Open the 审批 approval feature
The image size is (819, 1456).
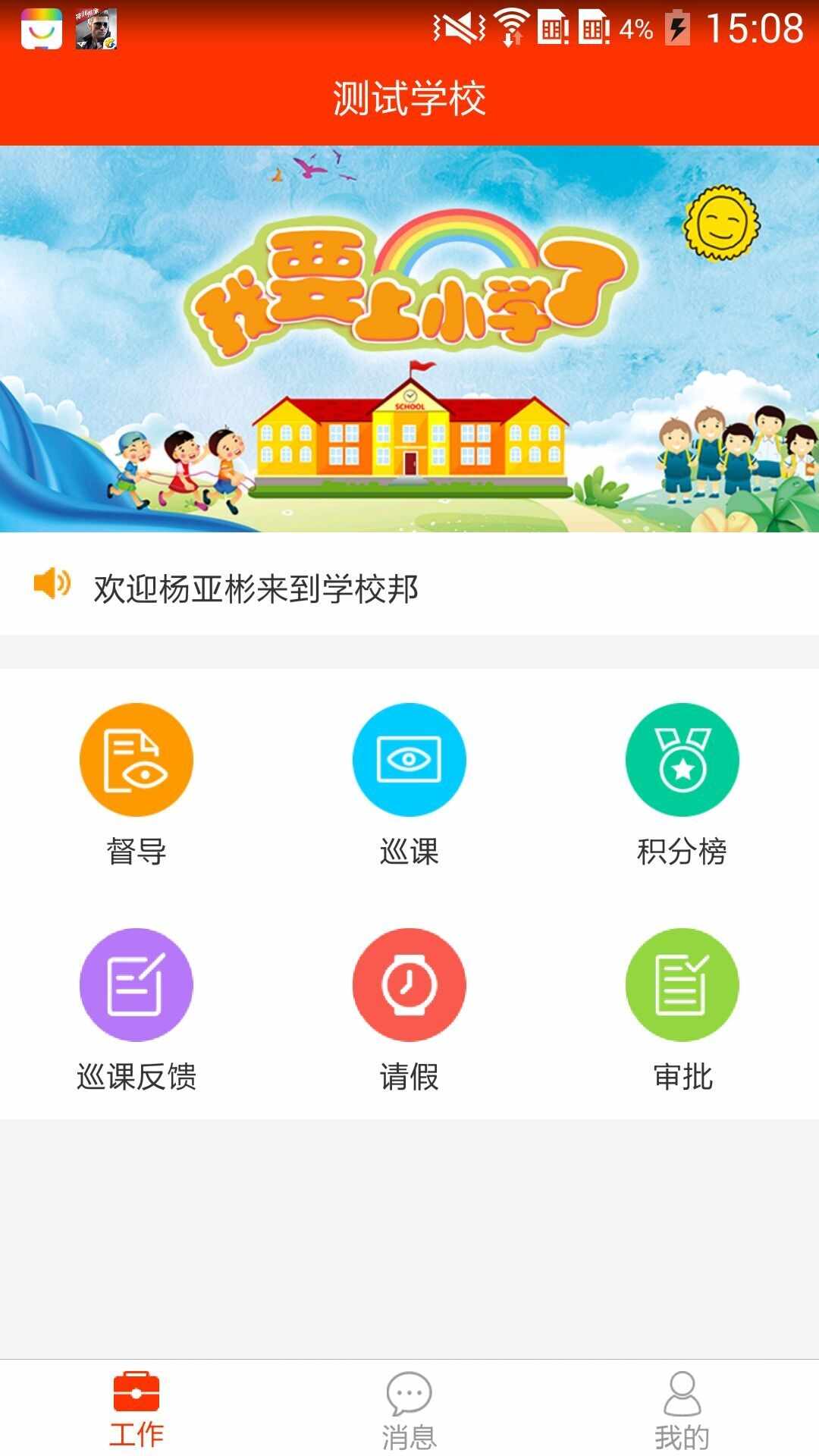[682, 984]
